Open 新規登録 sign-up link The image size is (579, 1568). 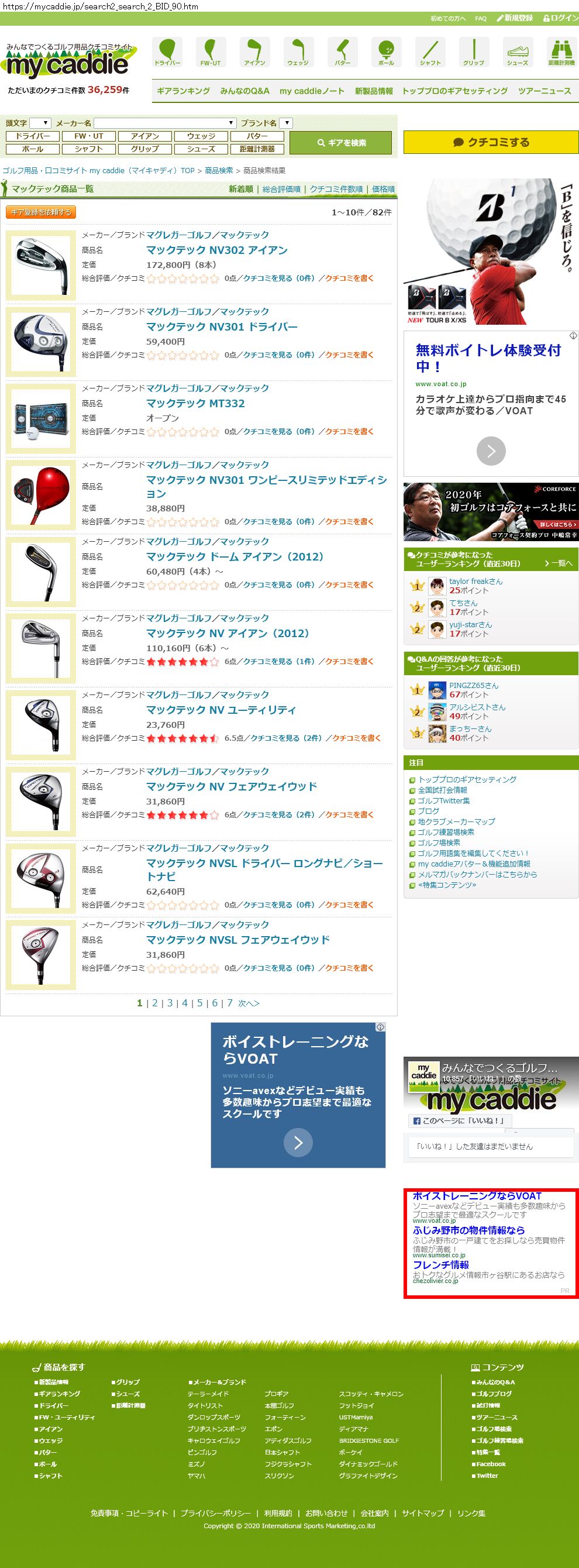pyautogui.click(x=515, y=18)
